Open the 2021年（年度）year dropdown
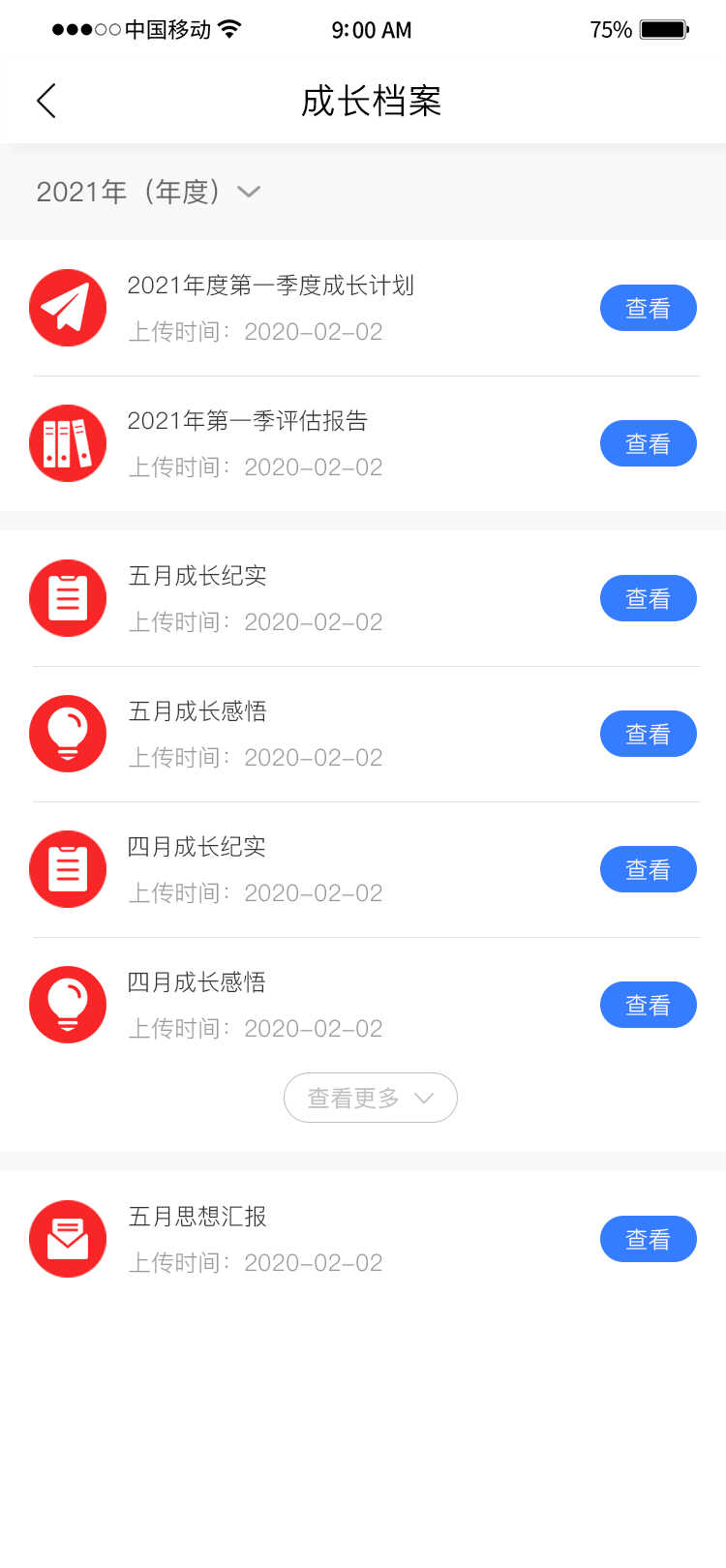726x1568 pixels. point(145,192)
